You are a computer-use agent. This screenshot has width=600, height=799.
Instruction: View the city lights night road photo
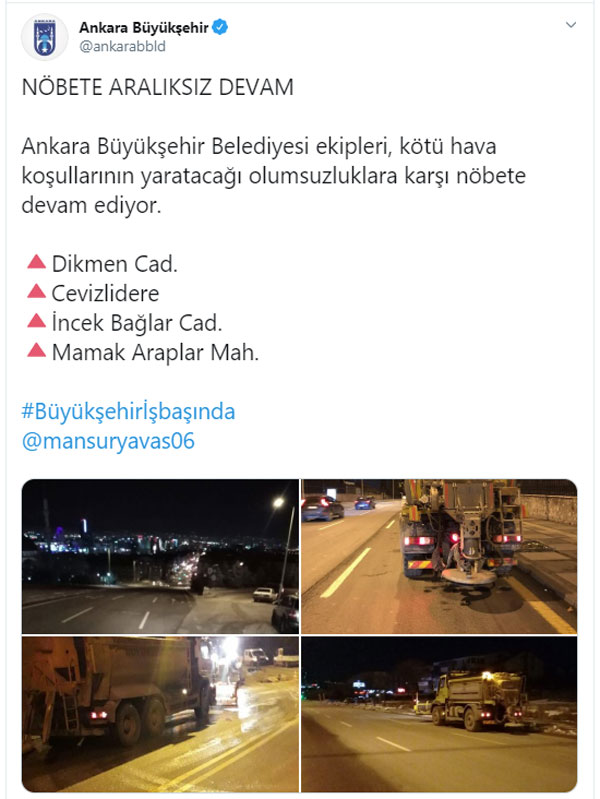pos(160,555)
